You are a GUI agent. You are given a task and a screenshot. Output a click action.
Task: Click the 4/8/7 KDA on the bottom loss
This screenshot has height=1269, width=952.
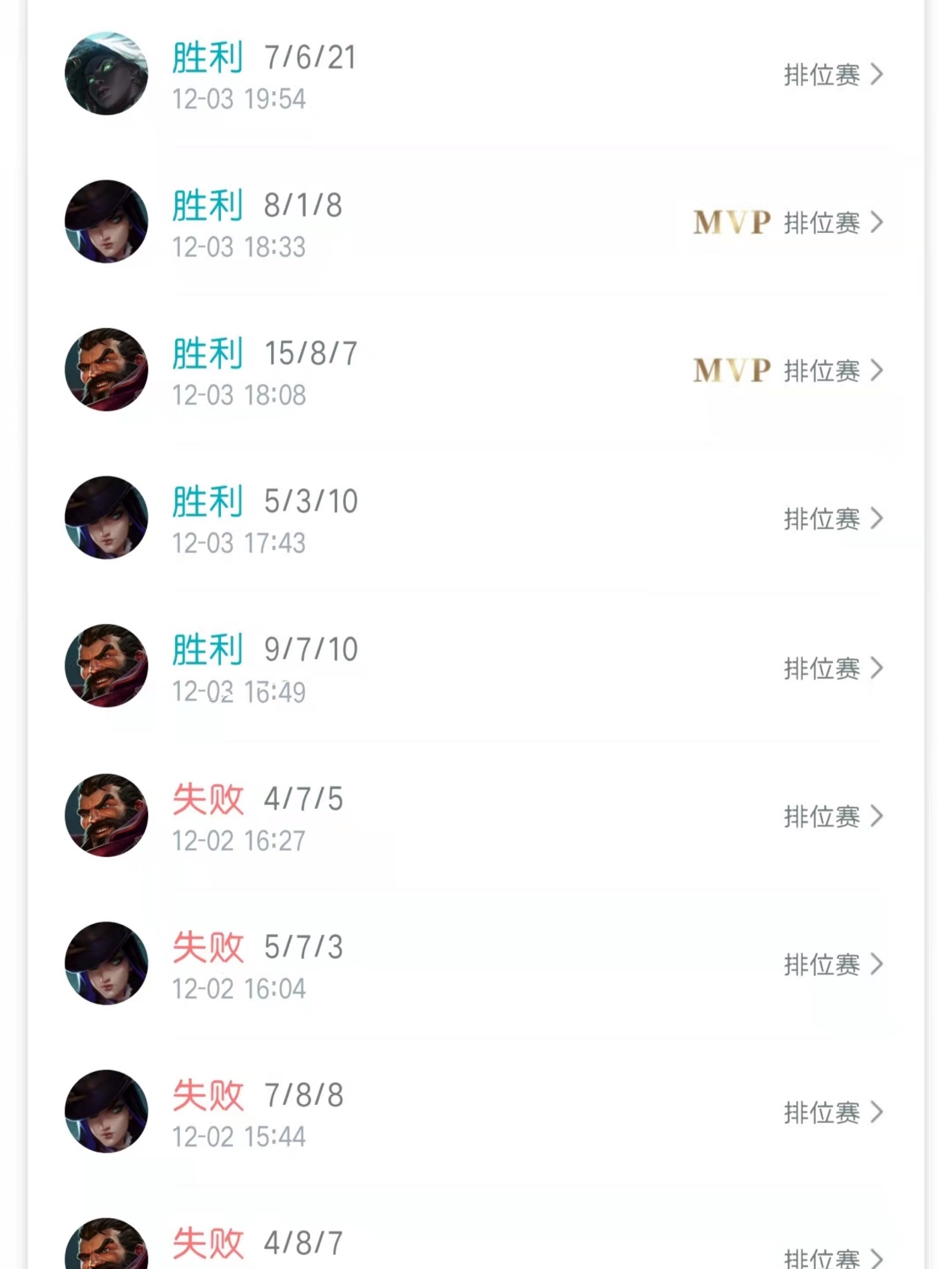304,1241
